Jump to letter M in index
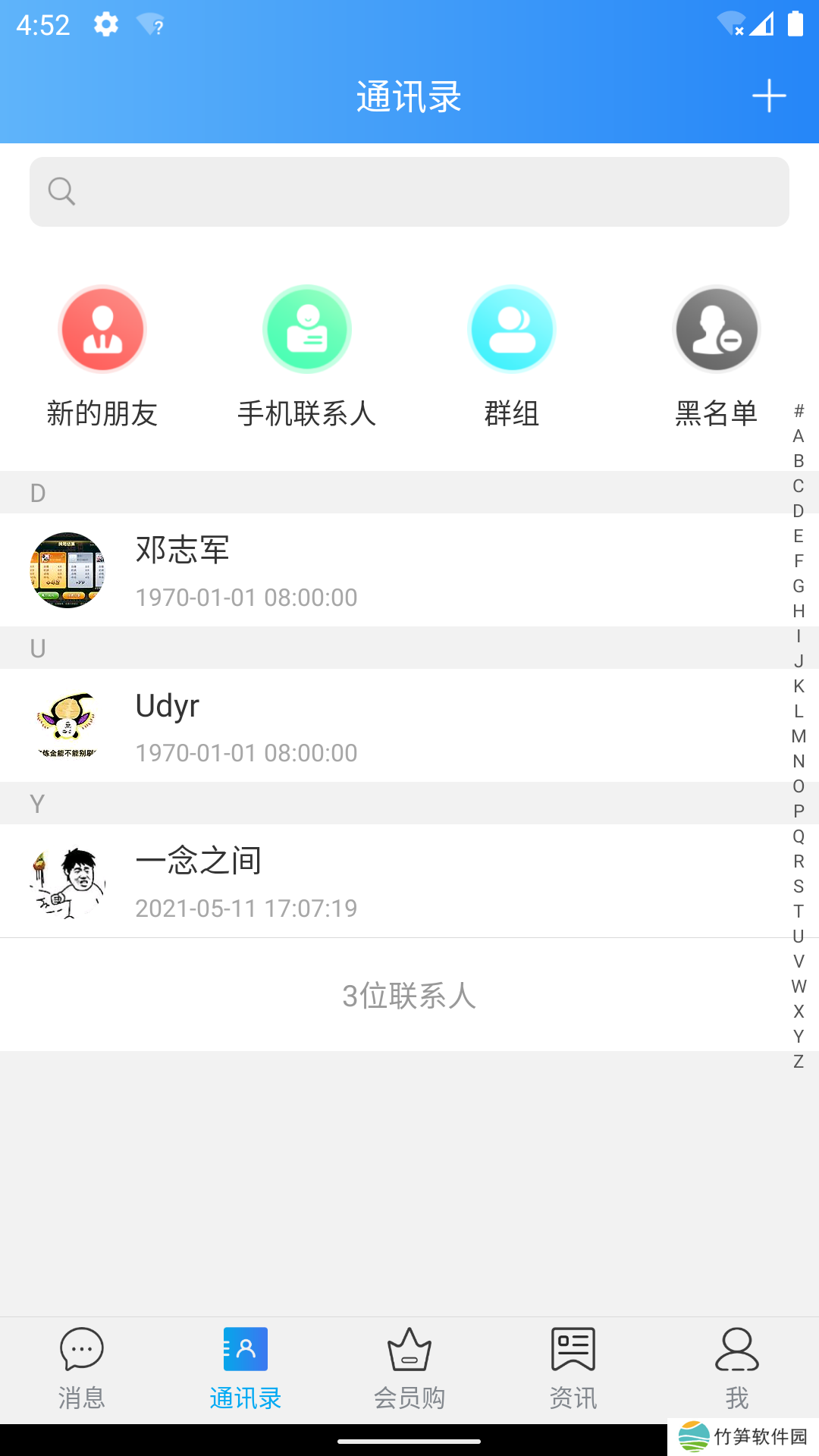This screenshot has width=819, height=1456. [x=799, y=736]
